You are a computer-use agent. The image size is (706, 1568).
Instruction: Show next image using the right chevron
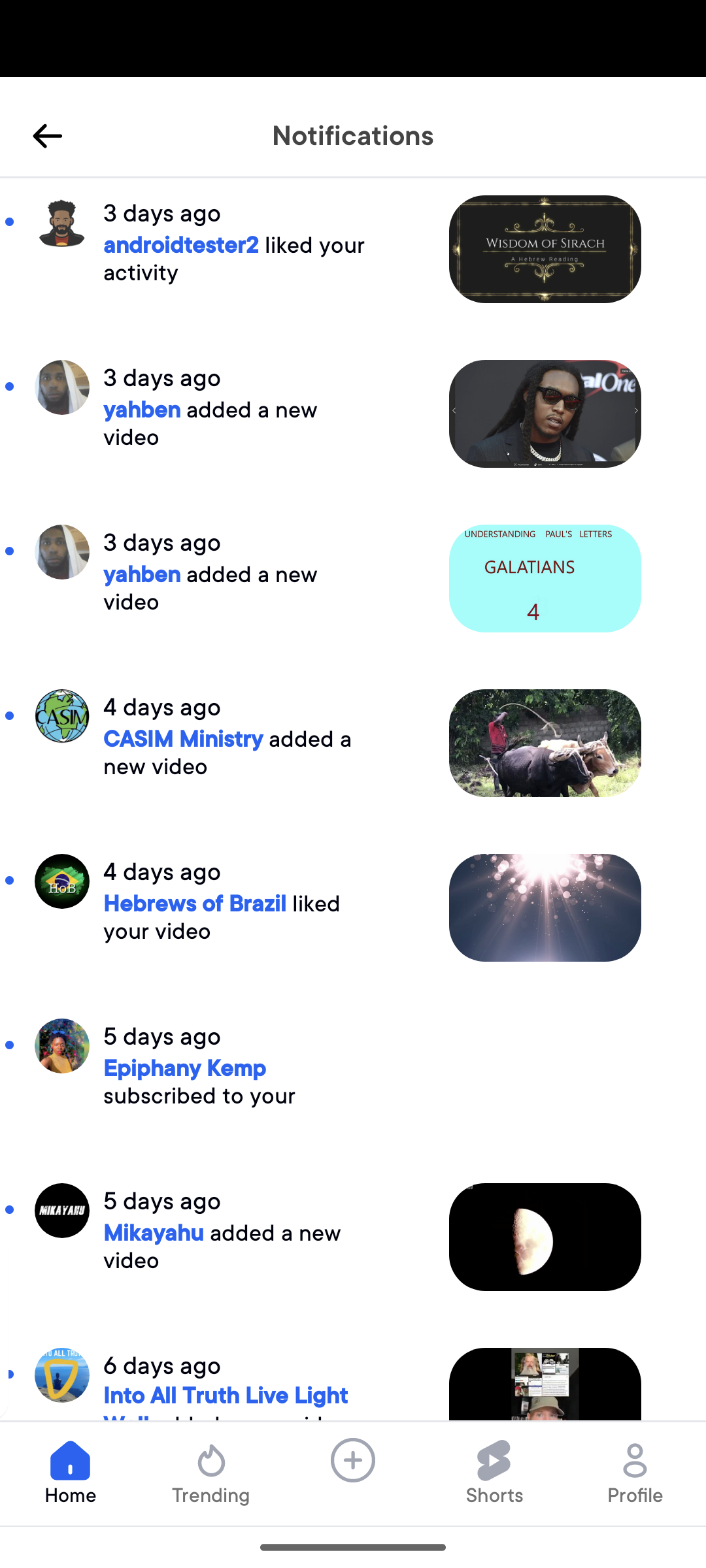(635, 412)
